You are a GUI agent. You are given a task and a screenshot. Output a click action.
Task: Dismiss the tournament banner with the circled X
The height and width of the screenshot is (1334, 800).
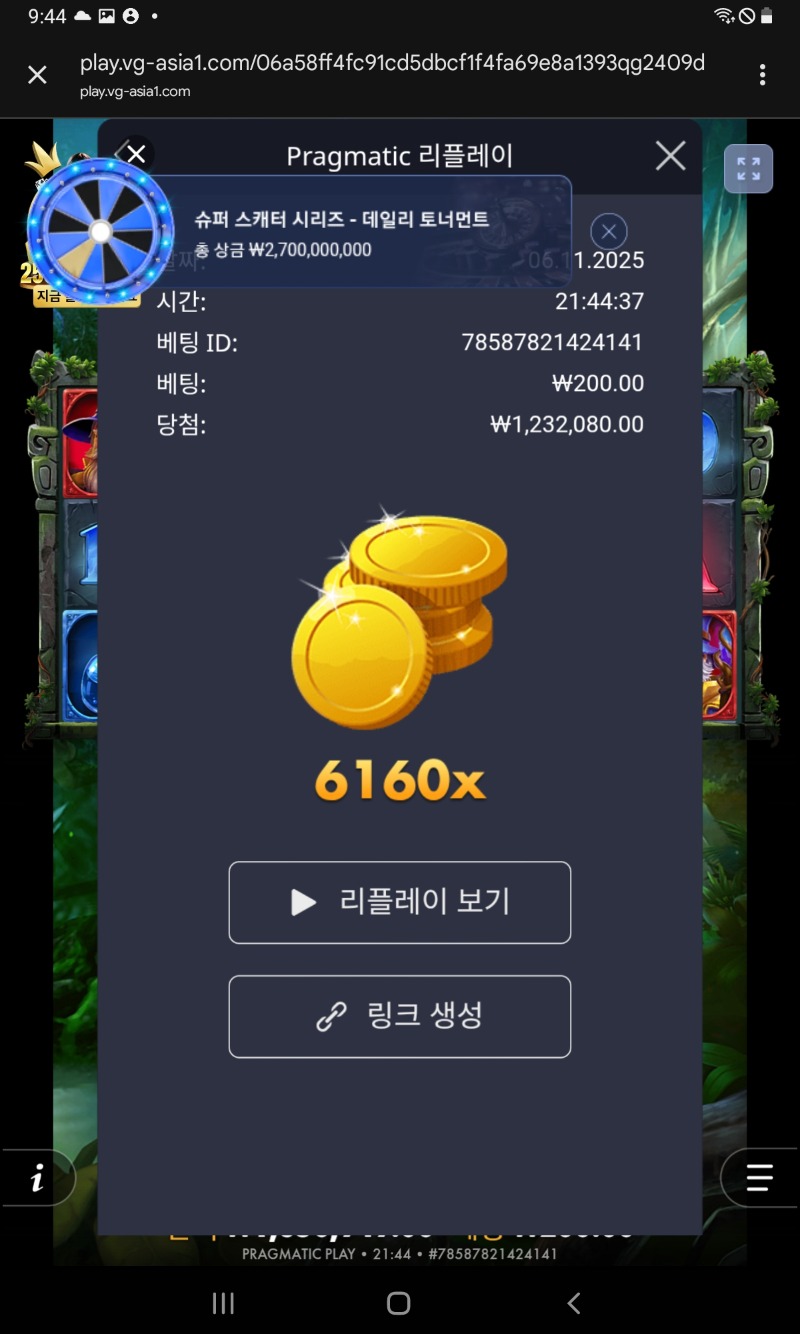point(609,231)
